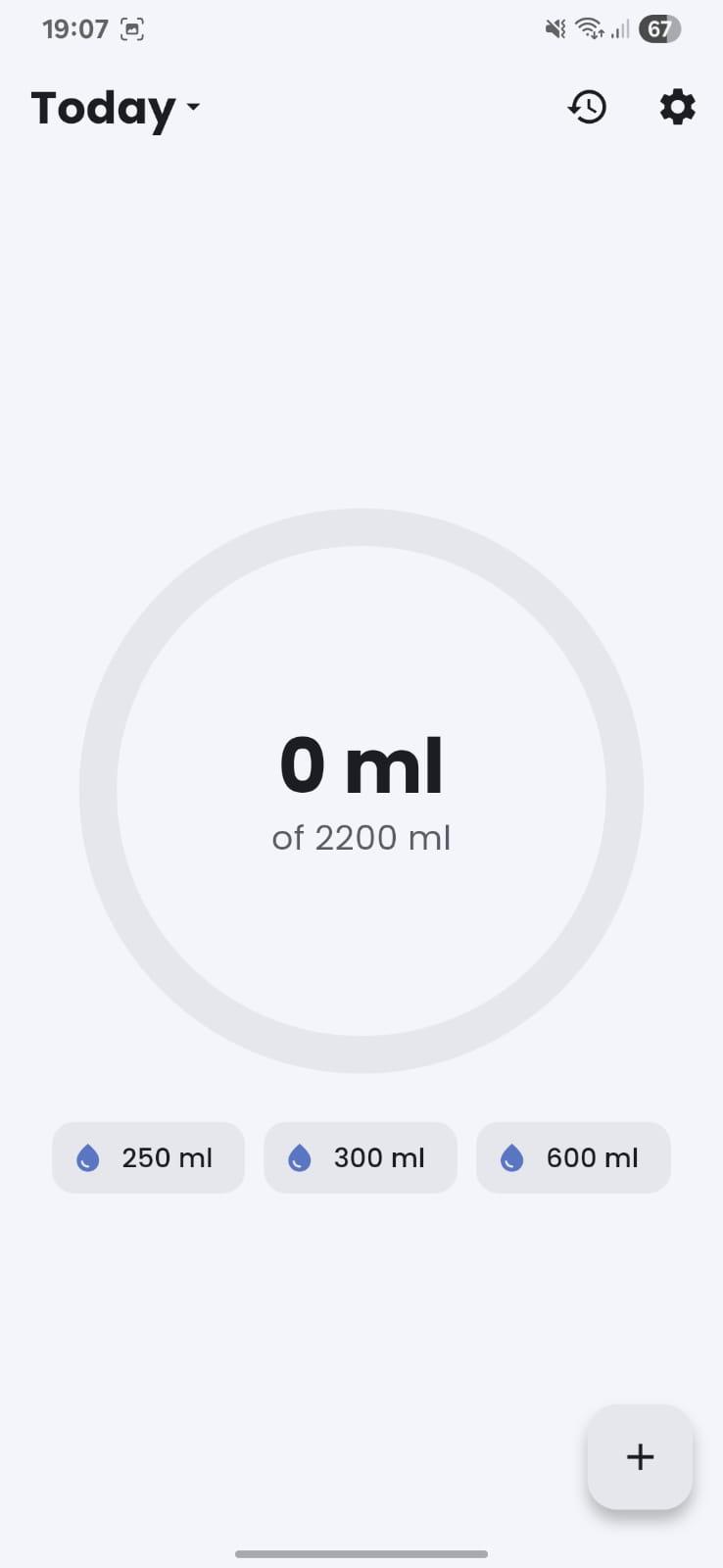The height and width of the screenshot is (1568, 723).
Task: Log 250 ml of water
Action: [x=148, y=1157]
